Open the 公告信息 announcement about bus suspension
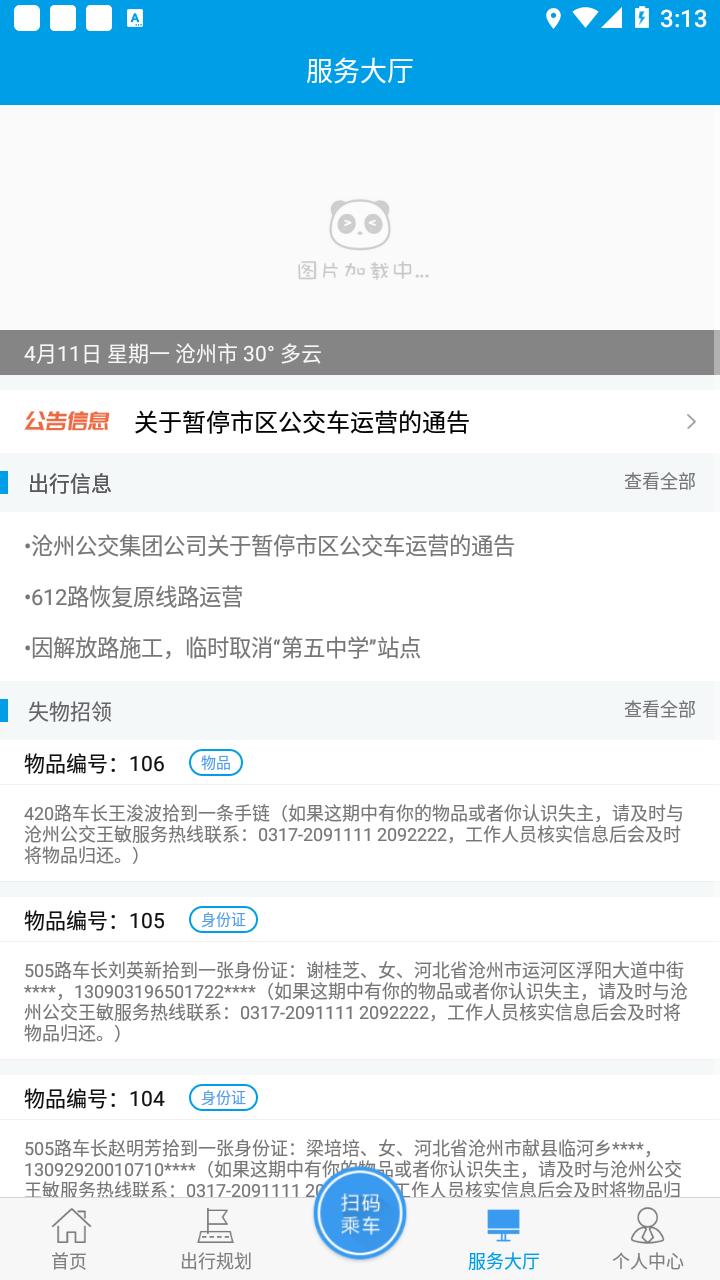The image size is (720, 1280). coord(360,422)
